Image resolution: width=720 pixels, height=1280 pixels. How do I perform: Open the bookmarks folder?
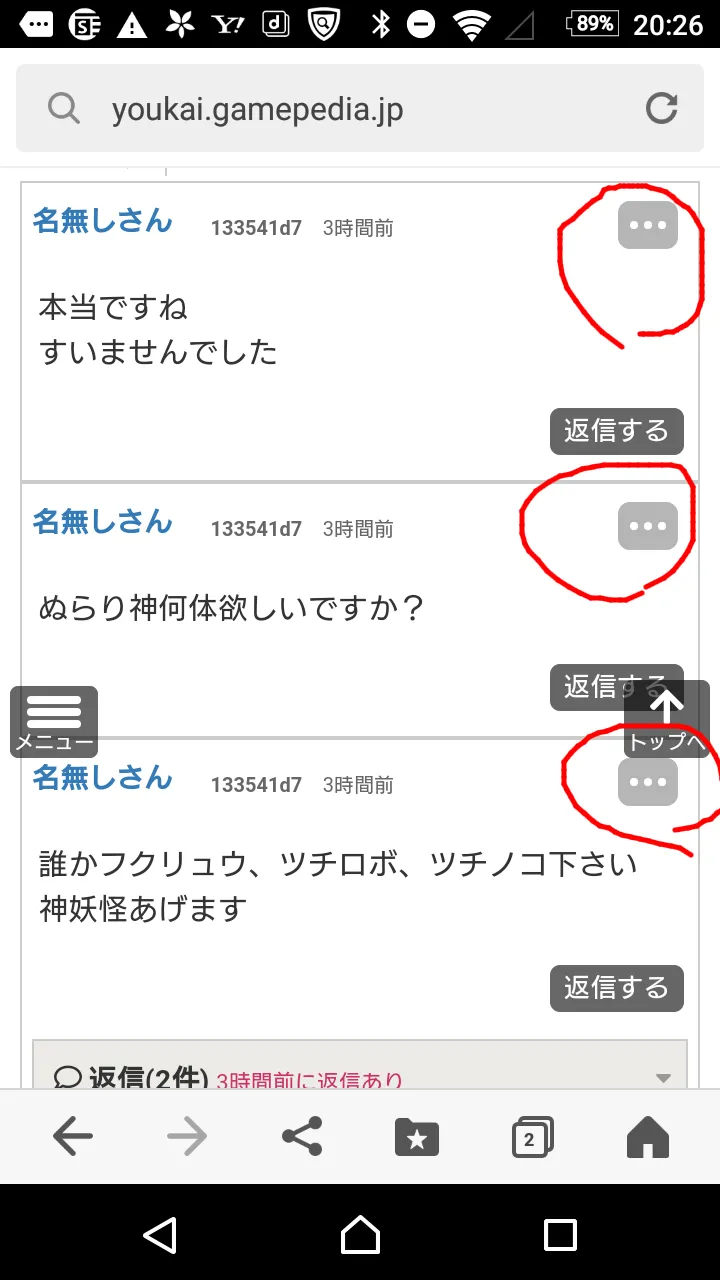[417, 1137]
